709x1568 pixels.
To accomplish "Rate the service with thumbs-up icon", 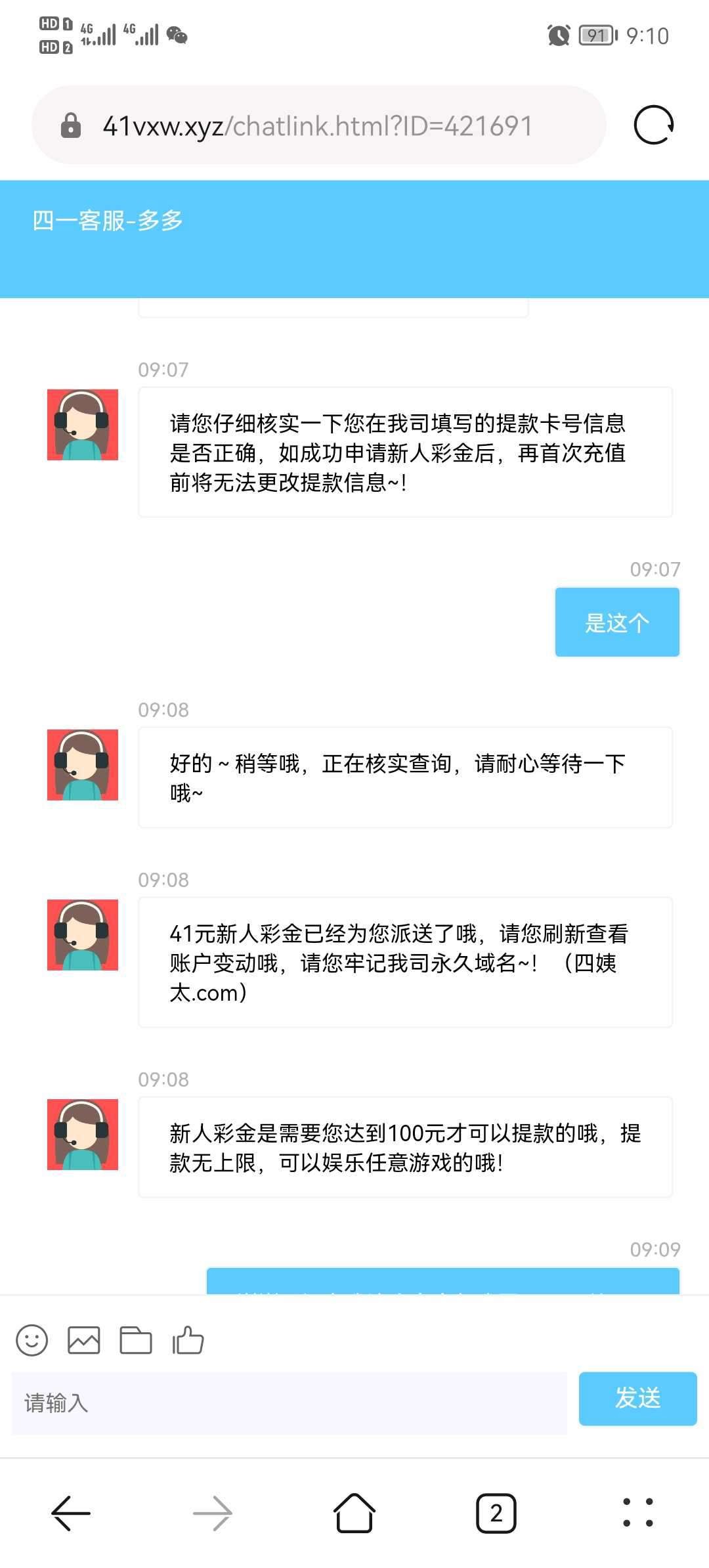I will pos(188,1340).
